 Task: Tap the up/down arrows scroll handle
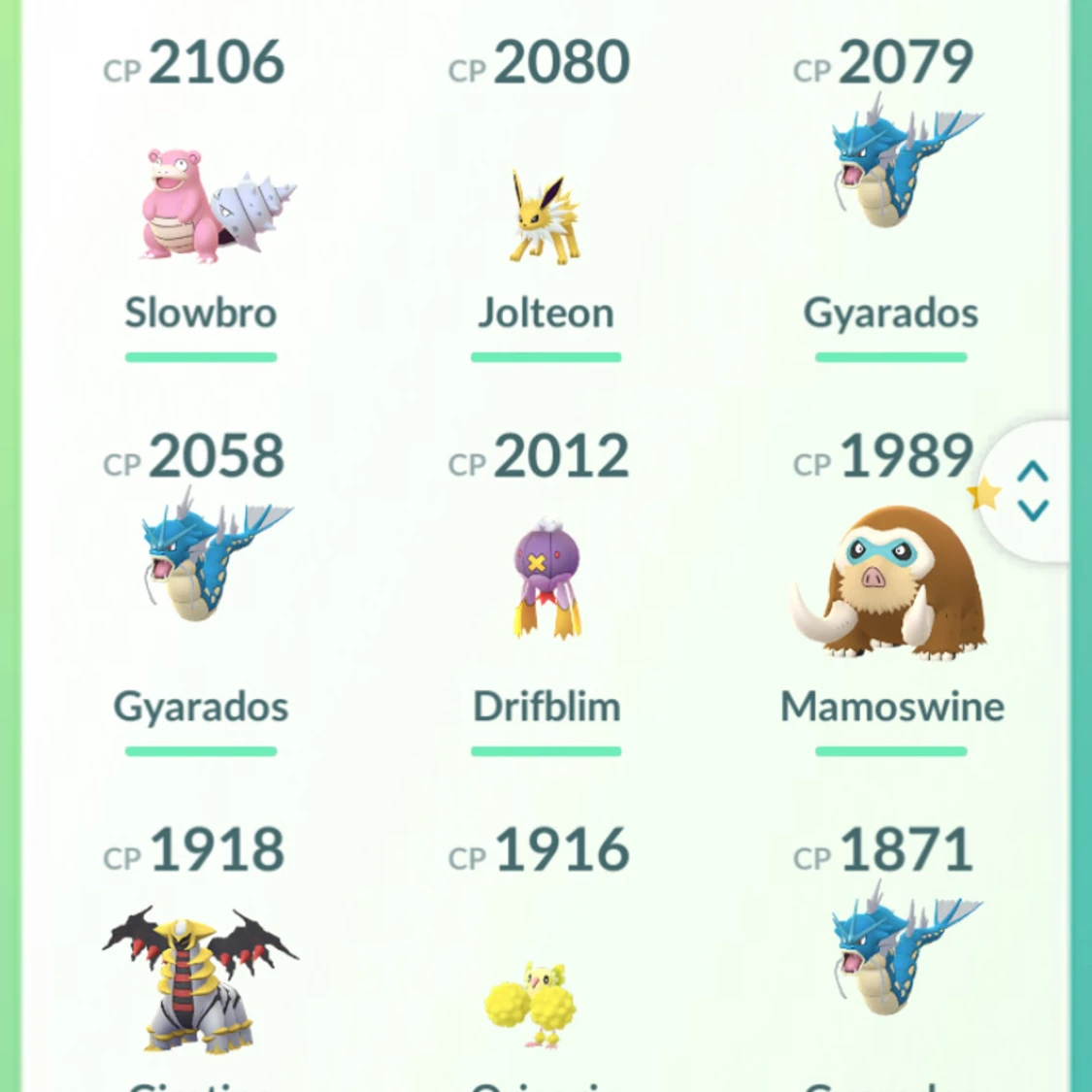1032,491
